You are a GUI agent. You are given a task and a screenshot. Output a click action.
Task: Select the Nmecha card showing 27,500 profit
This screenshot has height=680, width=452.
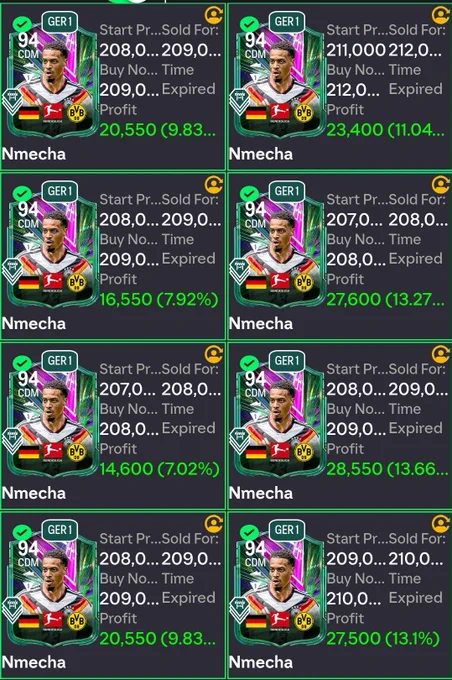(340, 595)
